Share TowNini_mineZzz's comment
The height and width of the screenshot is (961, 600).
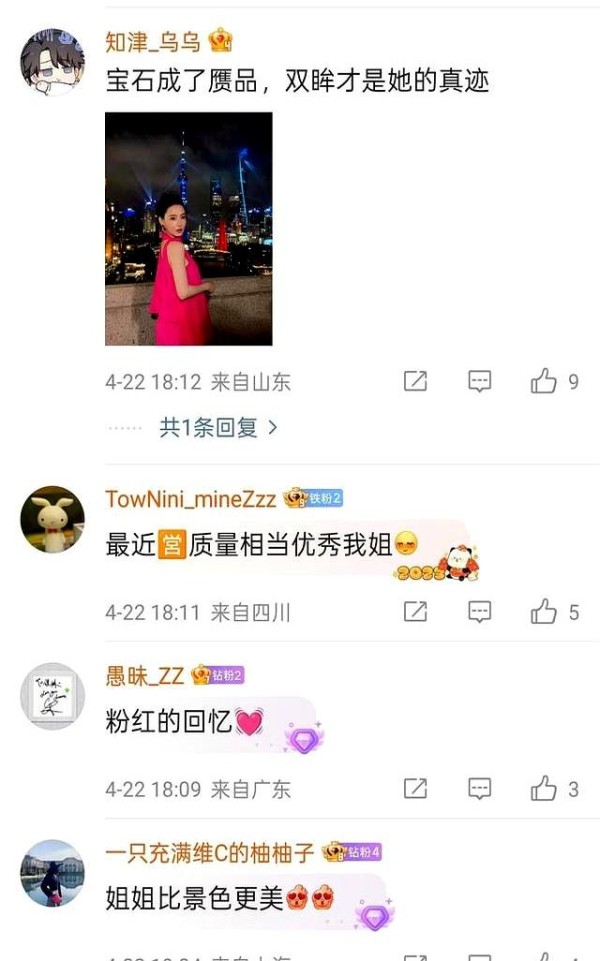point(416,612)
